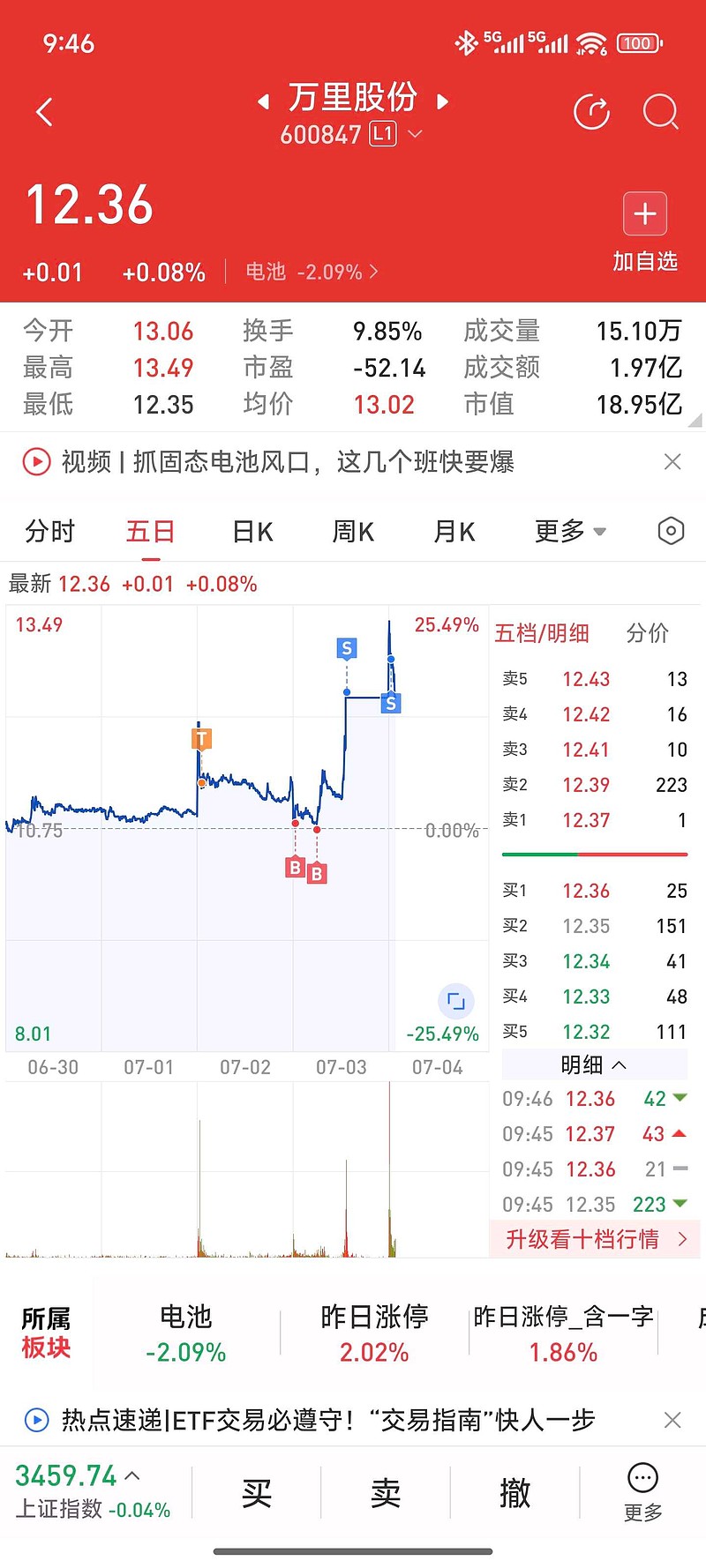Open 升级看十档行情 upgrade link
This screenshot has width=706, height=1568.
click(x=596, y=1239)
